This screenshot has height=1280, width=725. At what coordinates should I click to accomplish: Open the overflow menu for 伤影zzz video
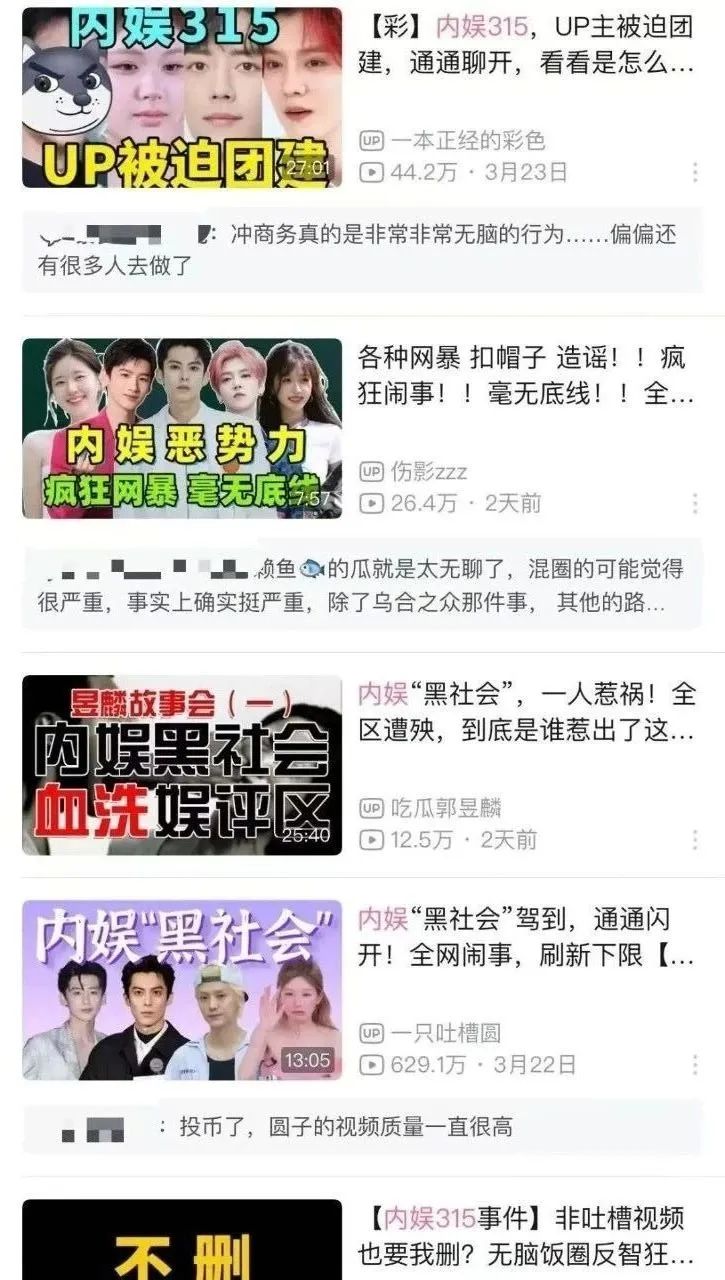click(695, 503)
